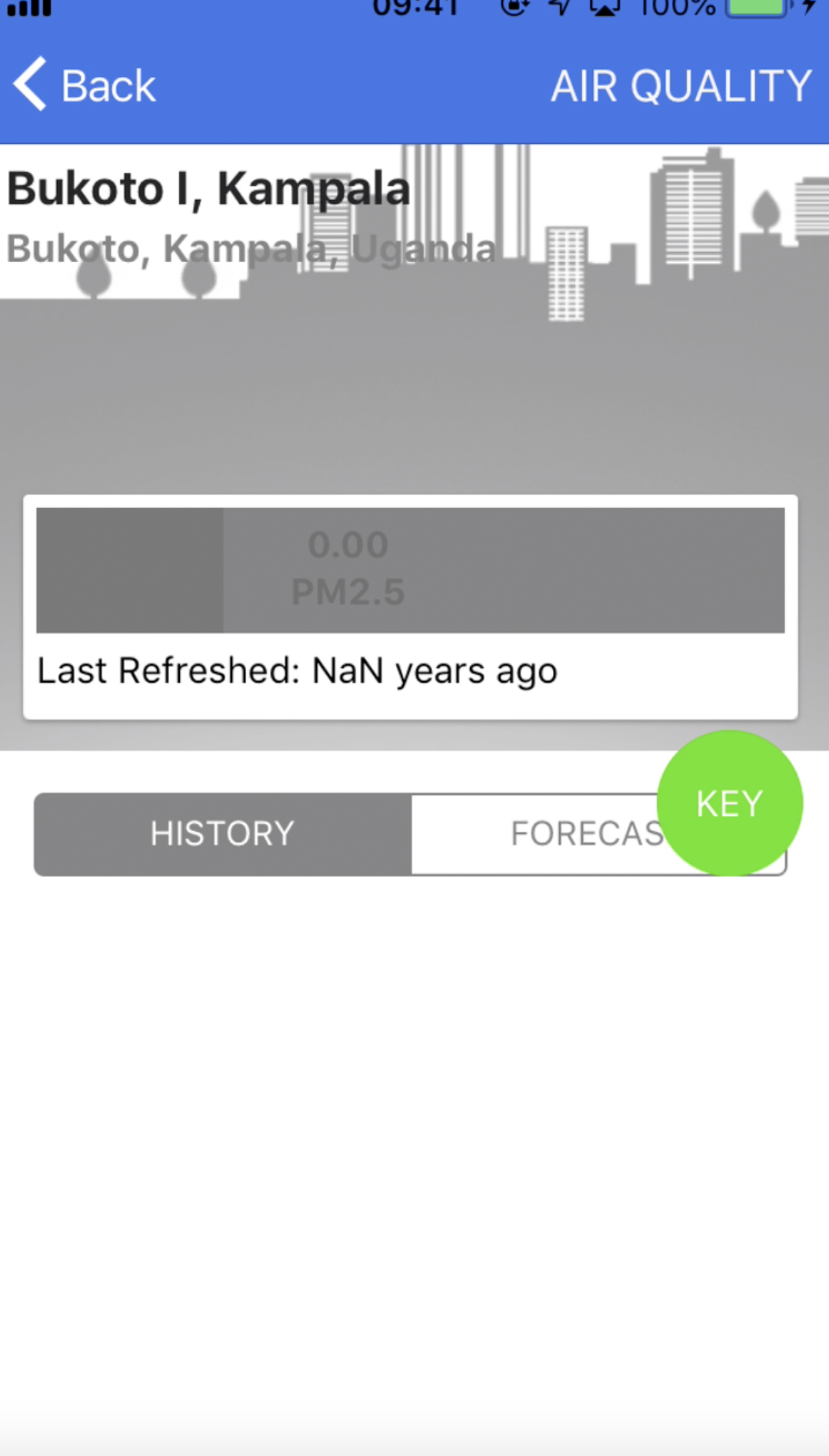829x1456 pixels.
Task: Go back using the Back button
Action: (85, 85)
